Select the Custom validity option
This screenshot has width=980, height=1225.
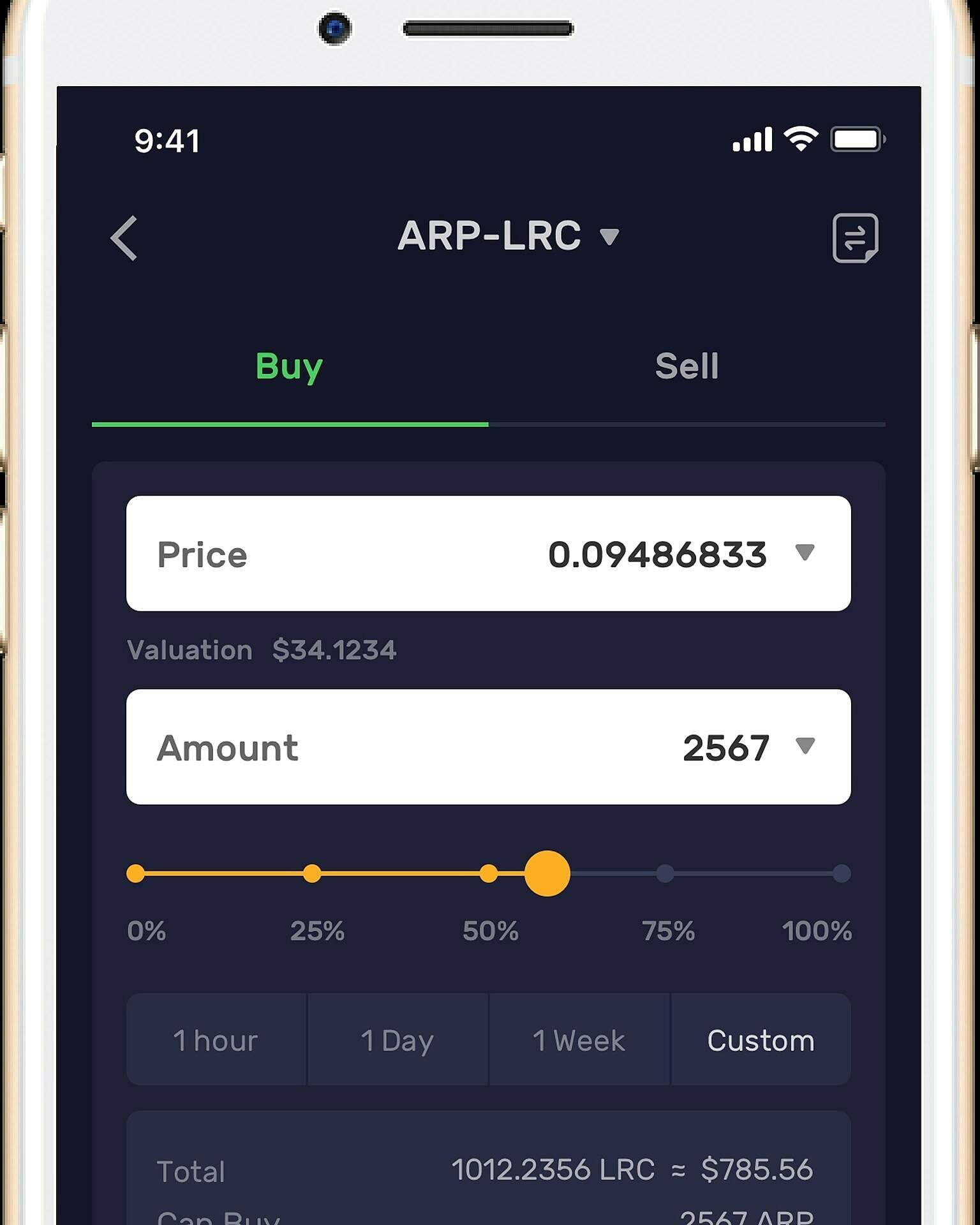pos(761,1041)
